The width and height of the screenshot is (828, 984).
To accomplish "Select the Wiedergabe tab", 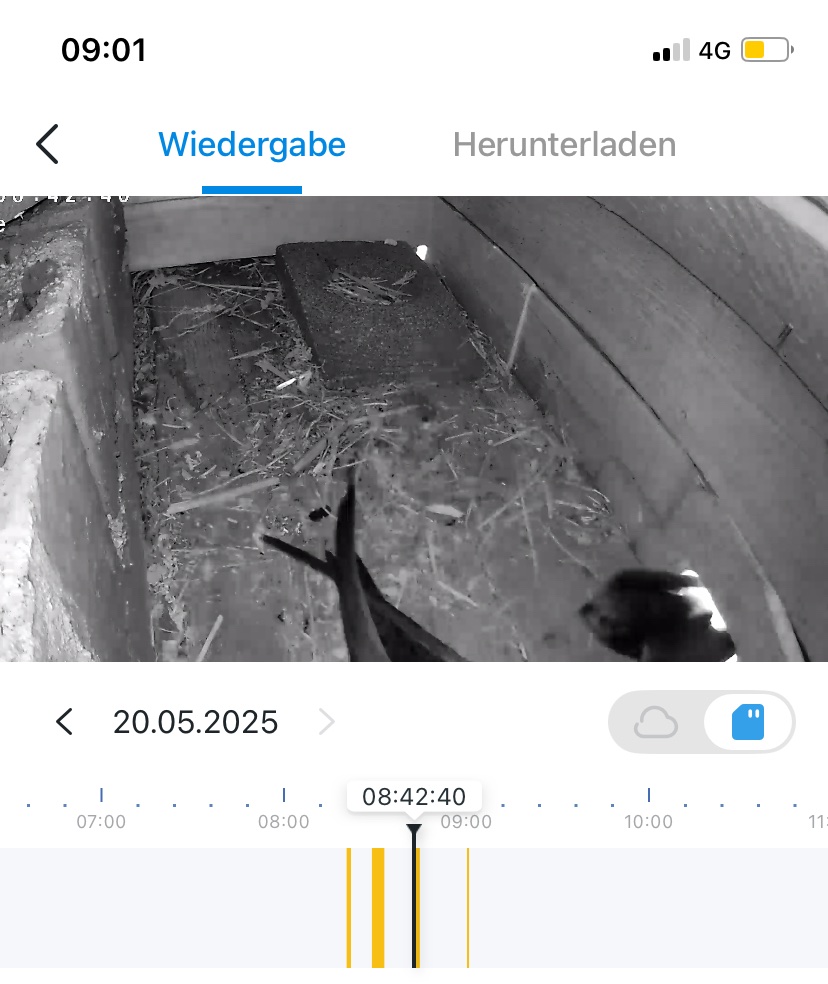I will coord(252,145).
